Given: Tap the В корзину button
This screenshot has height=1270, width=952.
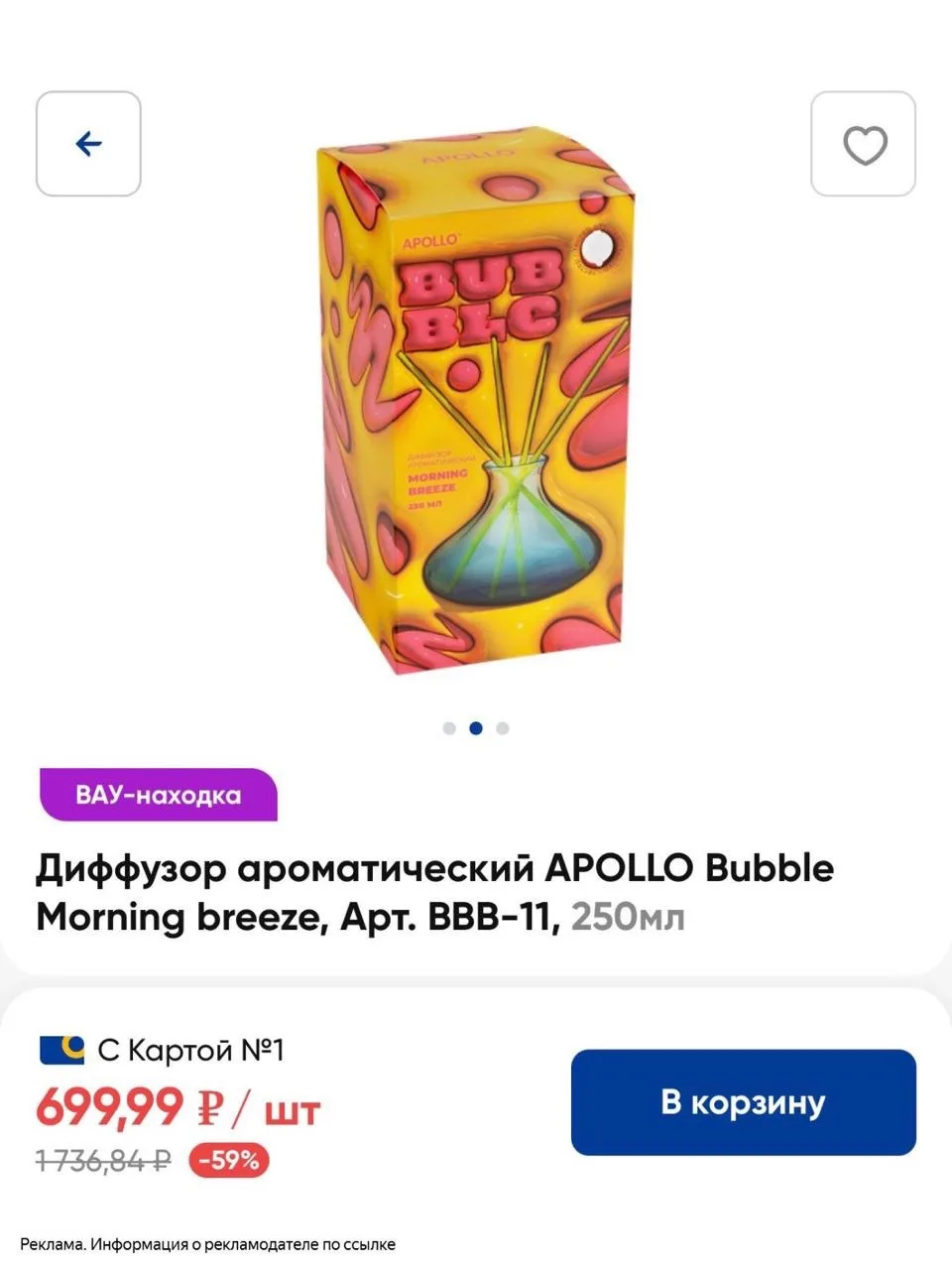Looking at the screenshot, I should pos(744,1102).
